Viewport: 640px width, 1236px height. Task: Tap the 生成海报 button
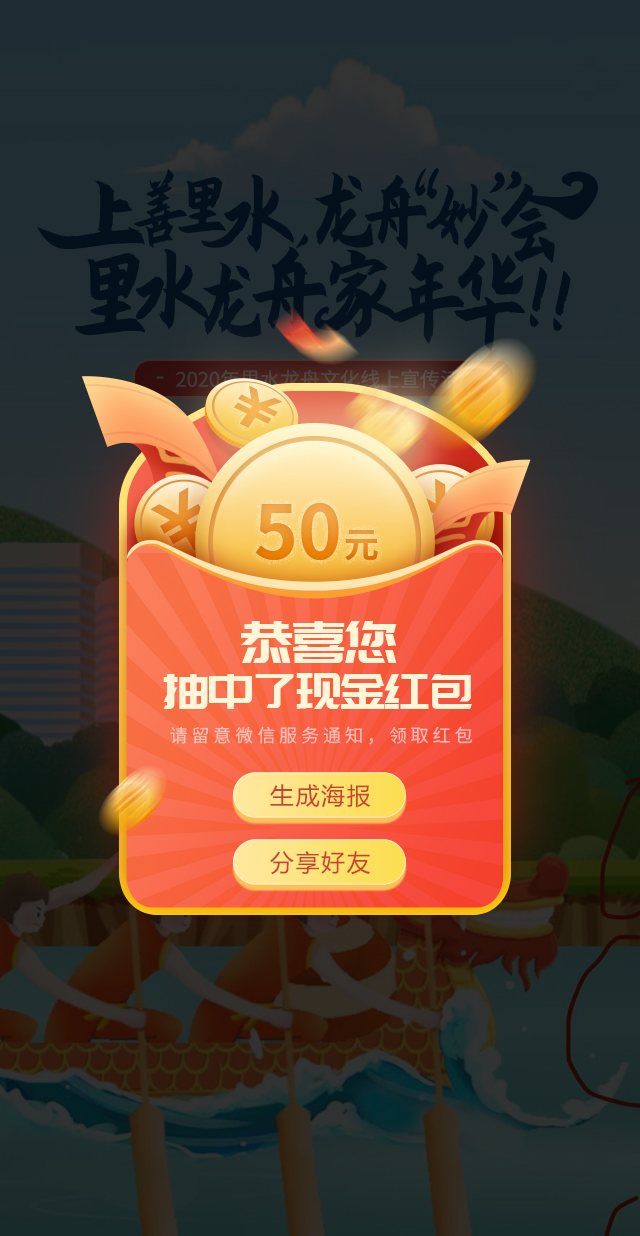(319, 796)
